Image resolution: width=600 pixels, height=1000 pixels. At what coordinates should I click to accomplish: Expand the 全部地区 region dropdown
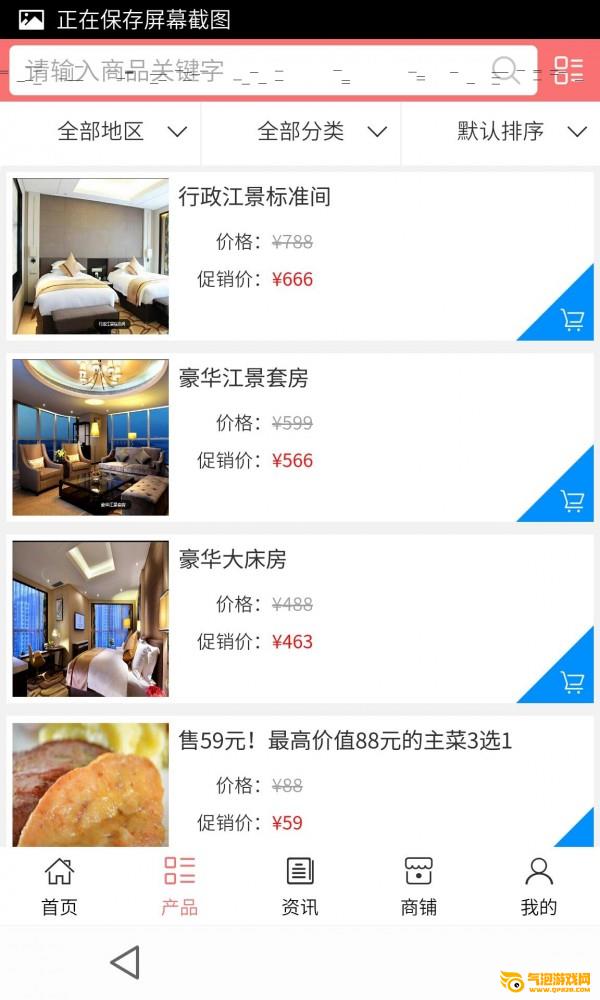click(122, 131)
